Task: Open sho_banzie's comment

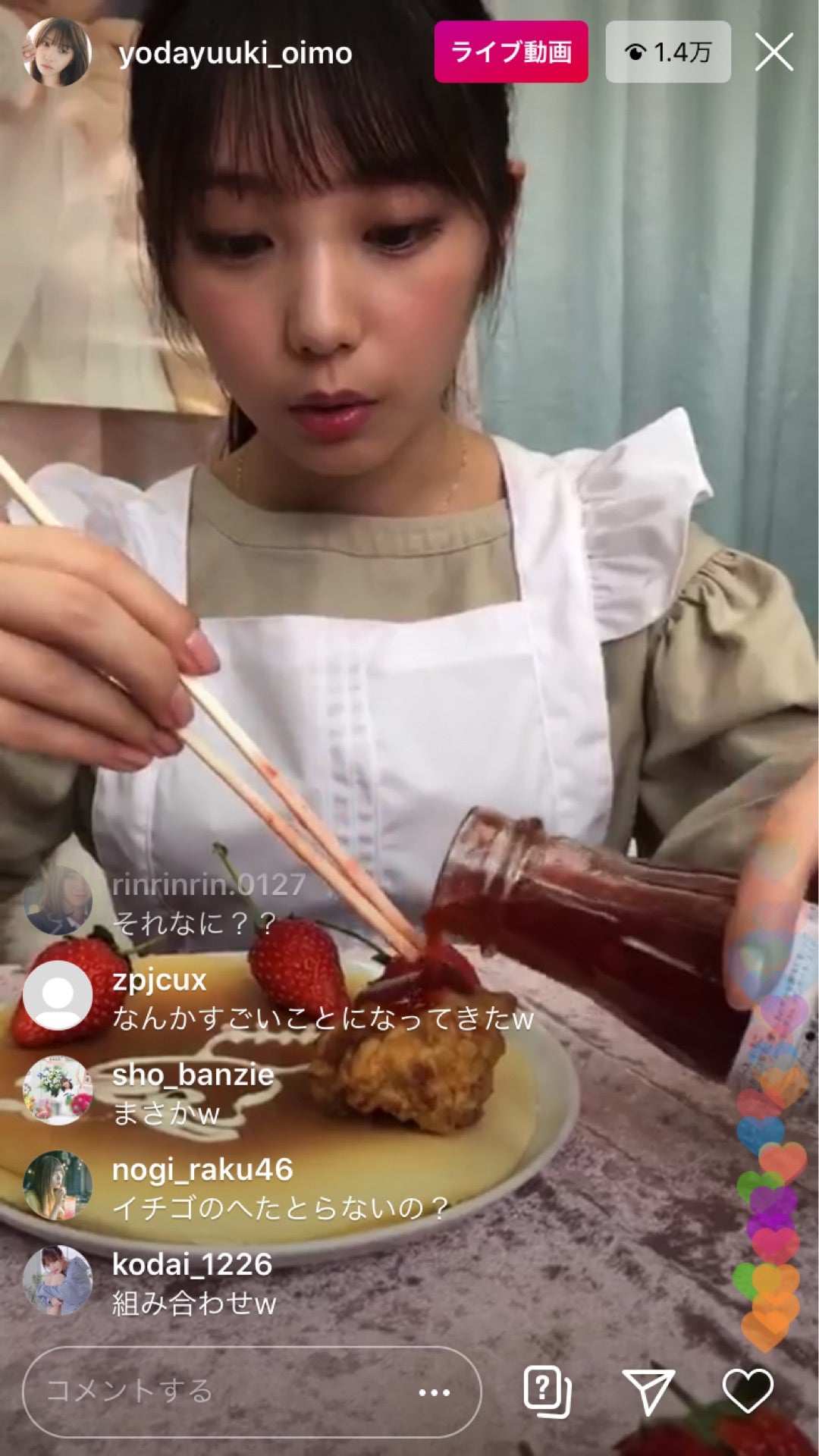Action: 193,1094
